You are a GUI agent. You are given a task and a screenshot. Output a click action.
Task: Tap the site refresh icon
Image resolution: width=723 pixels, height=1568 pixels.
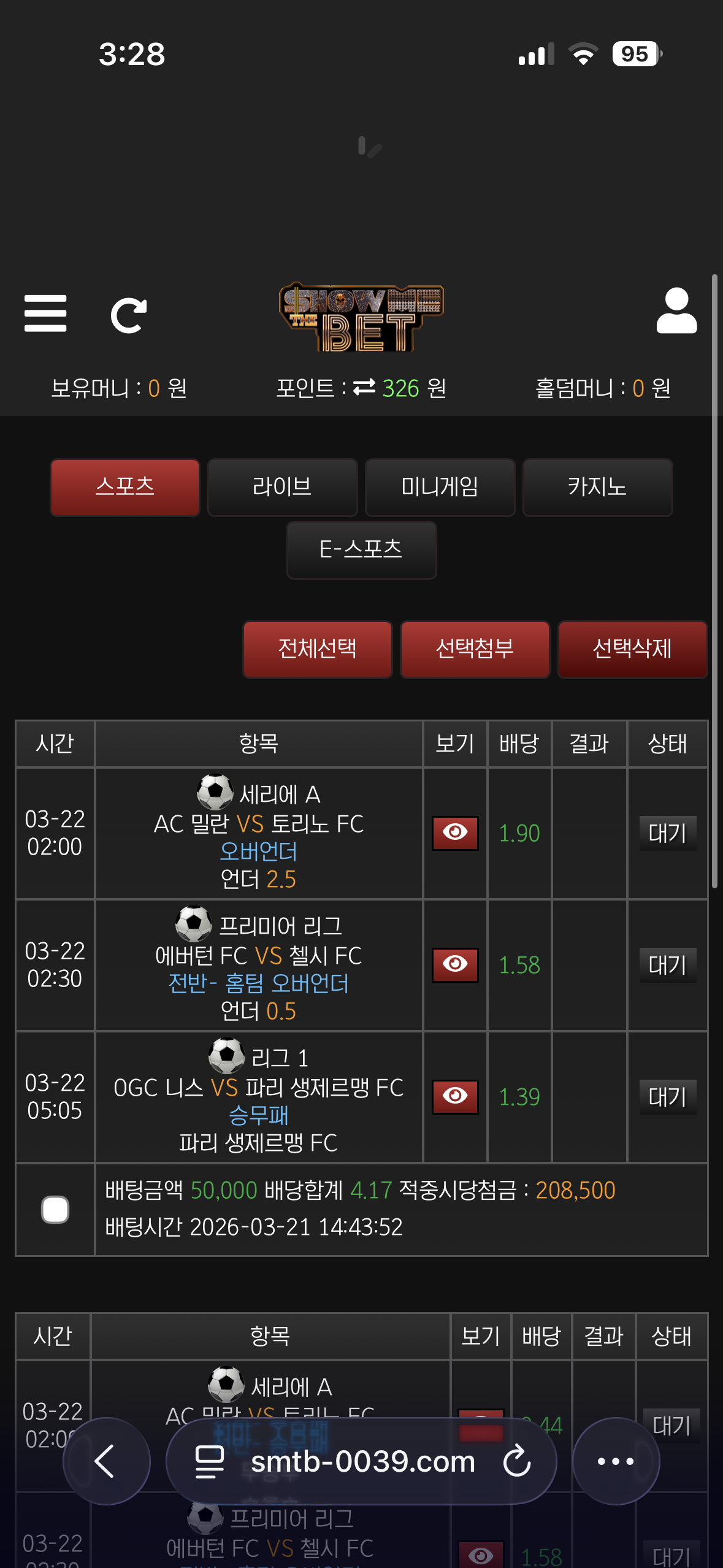click(x=128, y=315)
